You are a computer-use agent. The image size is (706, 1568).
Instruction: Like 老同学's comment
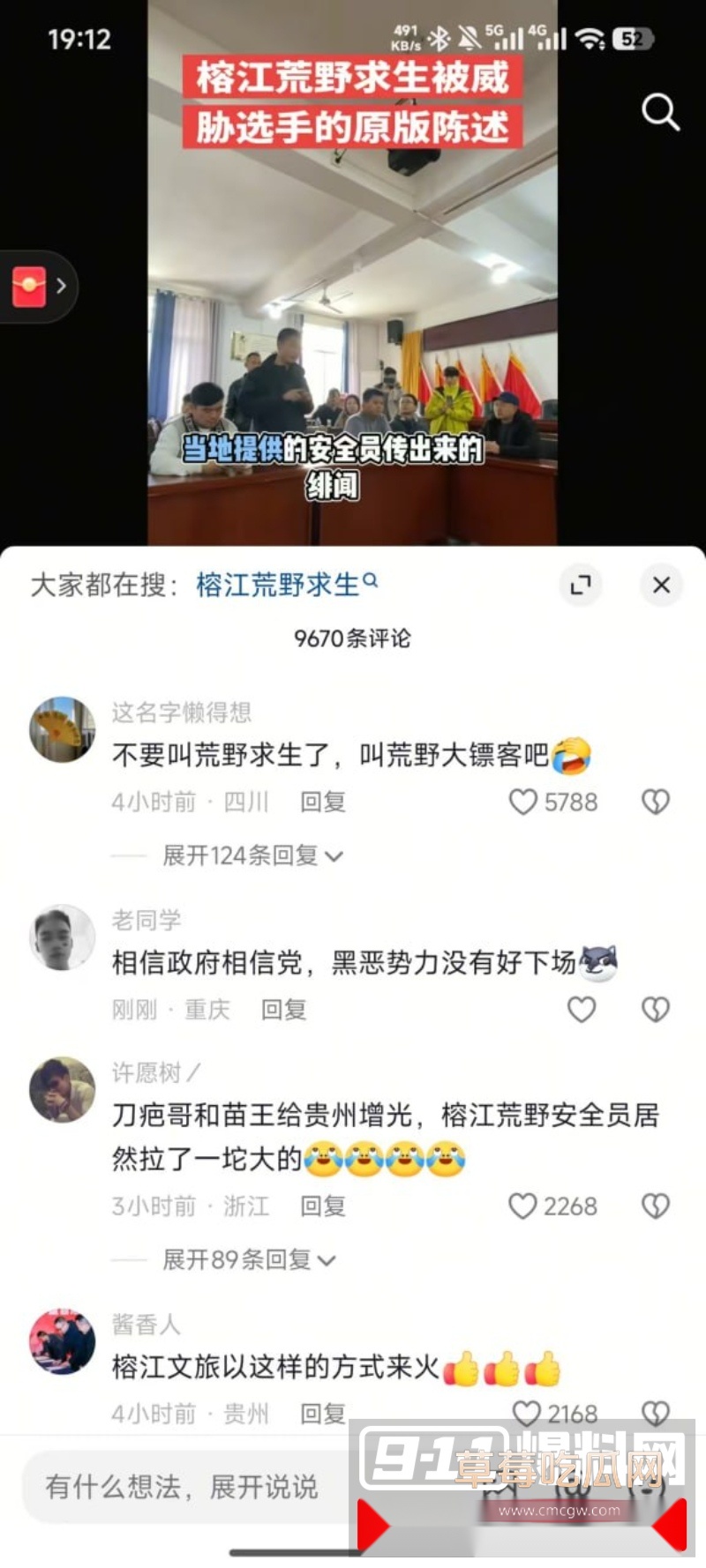pyautogui.click(x=582, y=1009)
